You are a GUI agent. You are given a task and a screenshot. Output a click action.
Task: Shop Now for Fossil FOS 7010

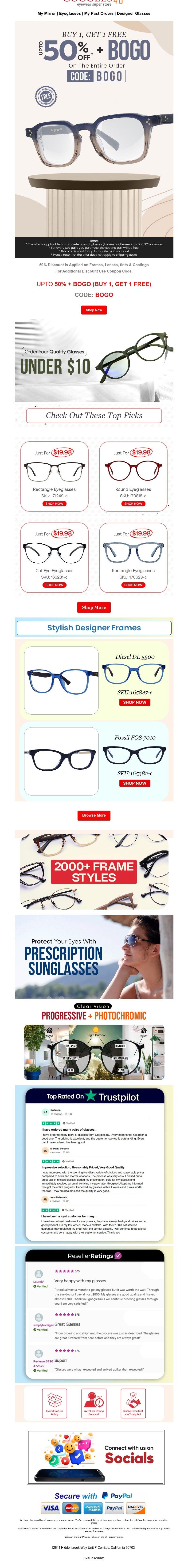click(x=134, y=783)
